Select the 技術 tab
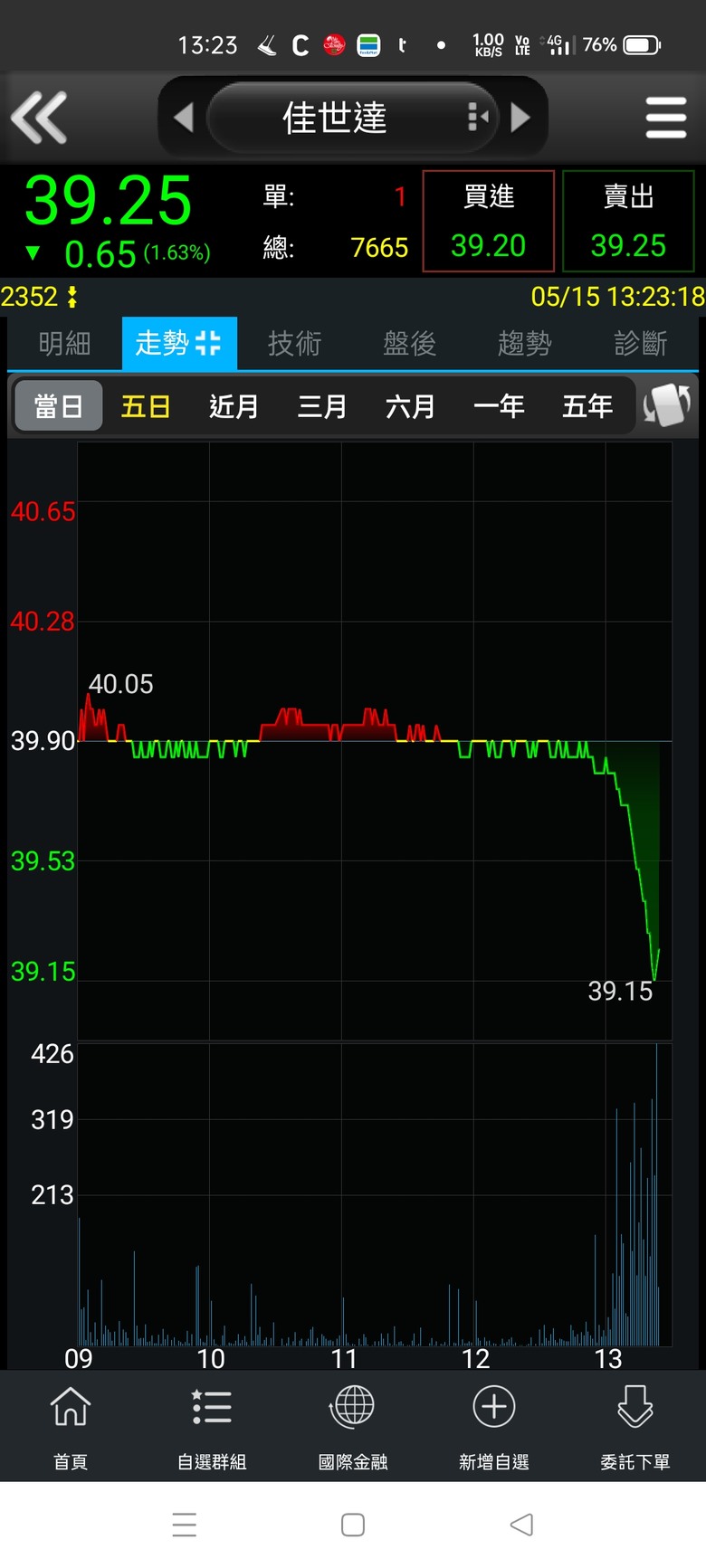This screenshot has width=706, height=1568. (294, 344)
